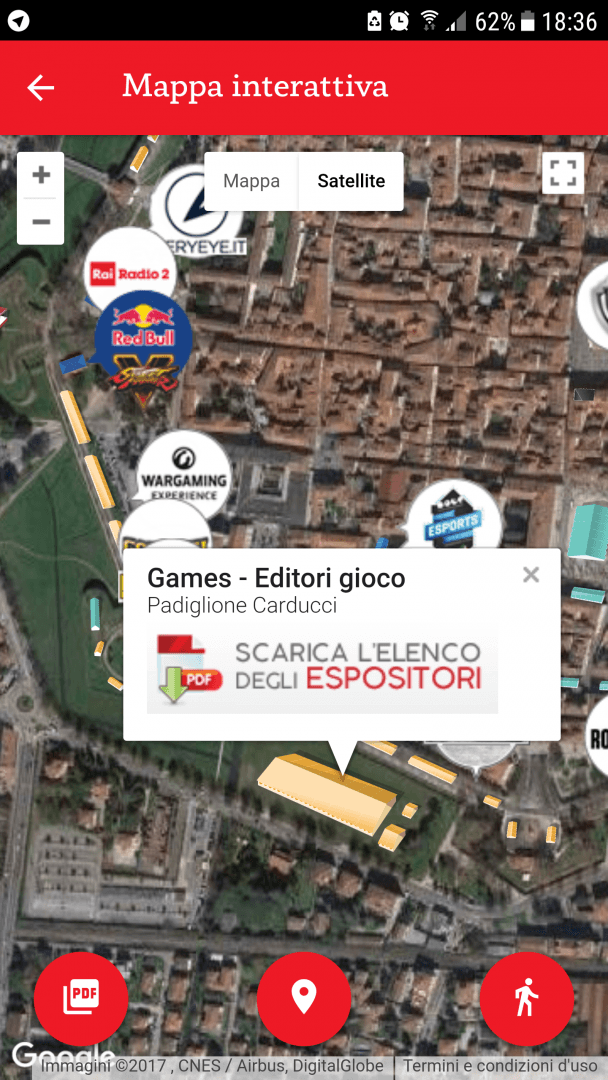This screenshot has width=608, height=1080.
Task: Select the Satellite map view
Action: [351, 181]
